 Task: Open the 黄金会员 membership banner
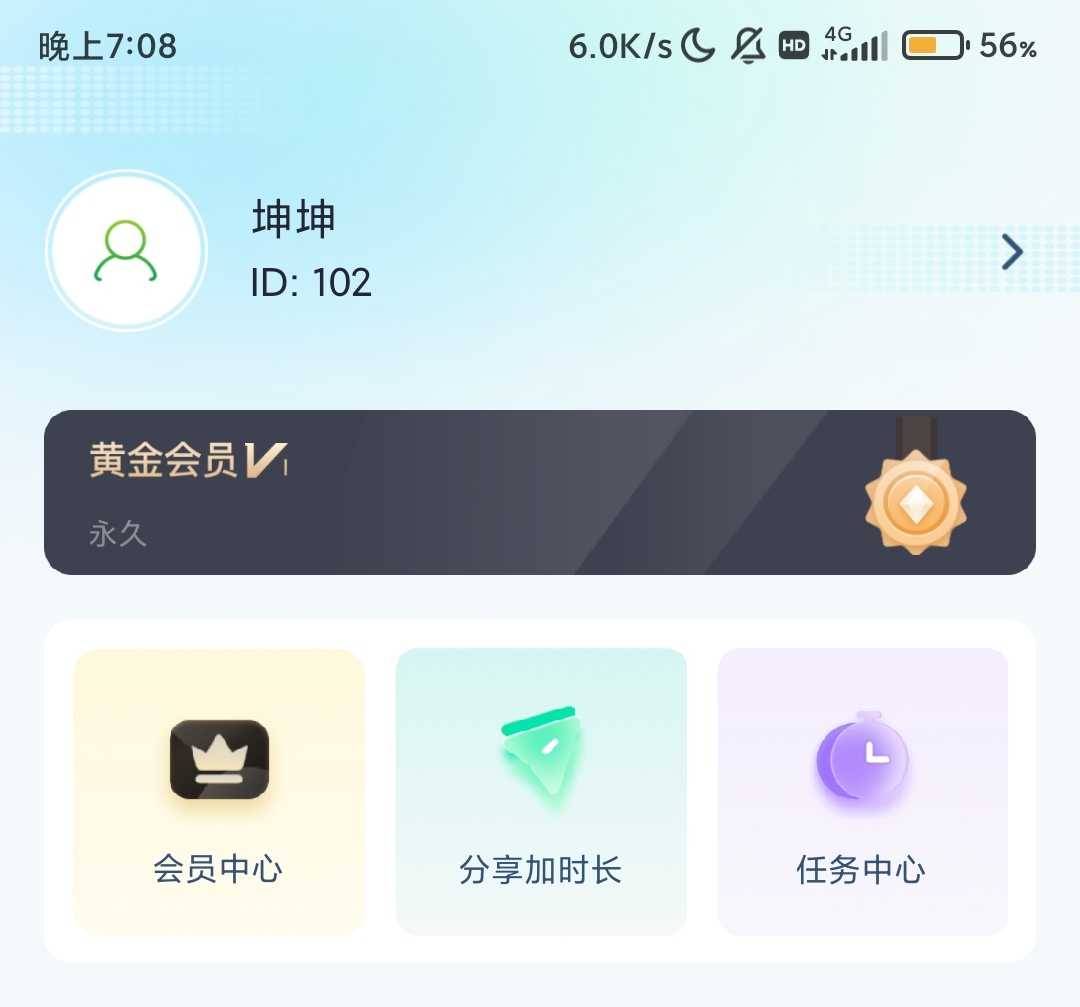pos(539,492)
